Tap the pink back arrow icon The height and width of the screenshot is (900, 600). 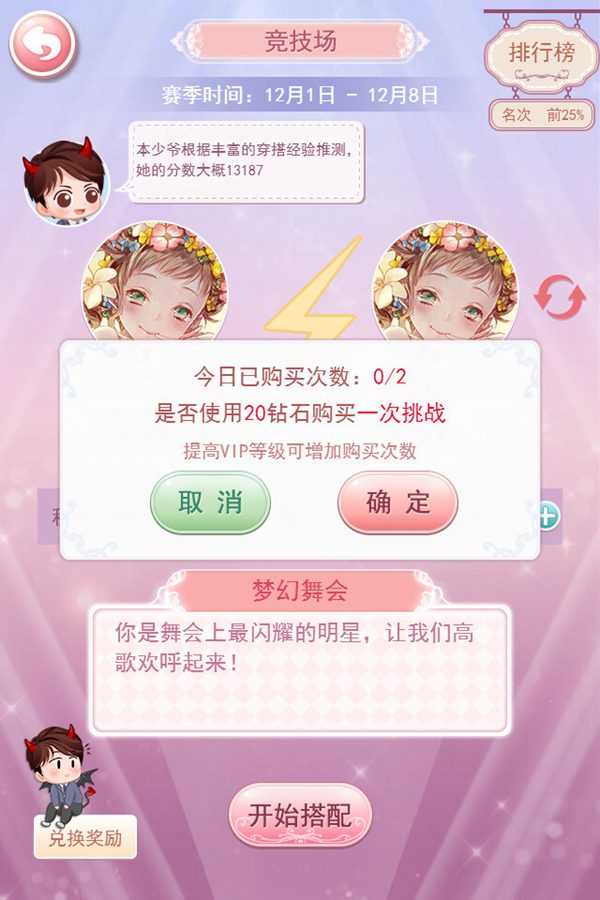pyautogui.click(x=43, y=43)
